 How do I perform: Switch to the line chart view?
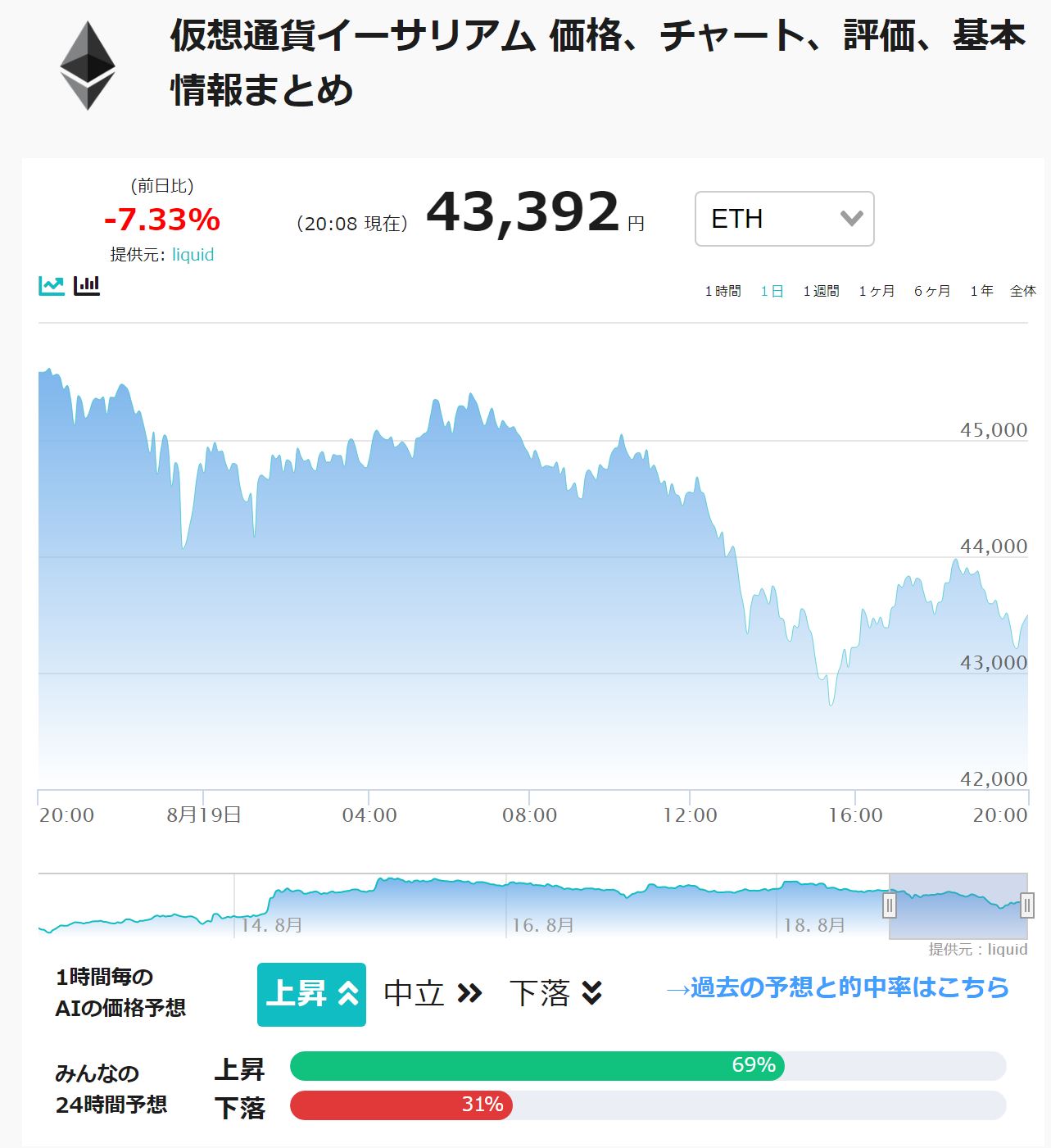52,286
